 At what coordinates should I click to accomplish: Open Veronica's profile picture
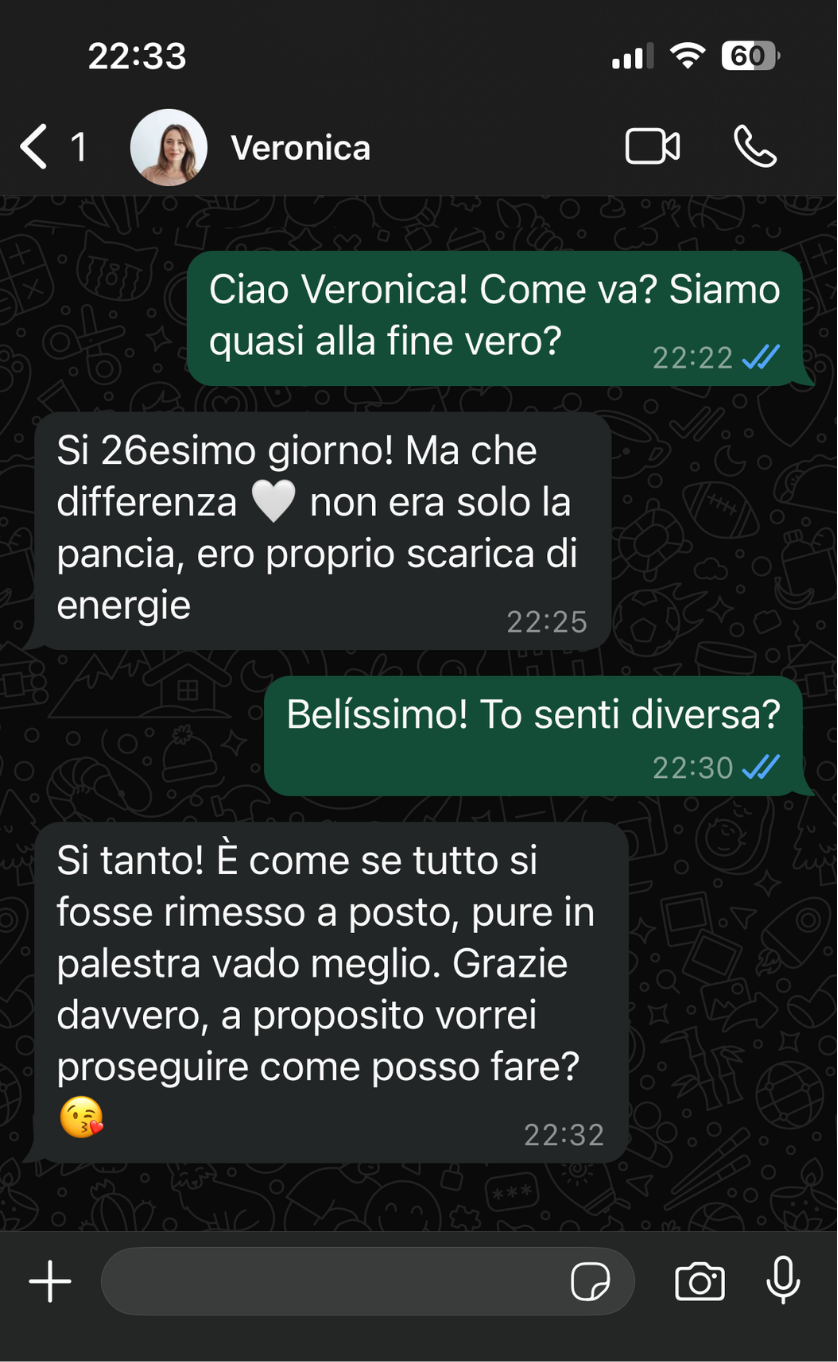pos(169,148)
